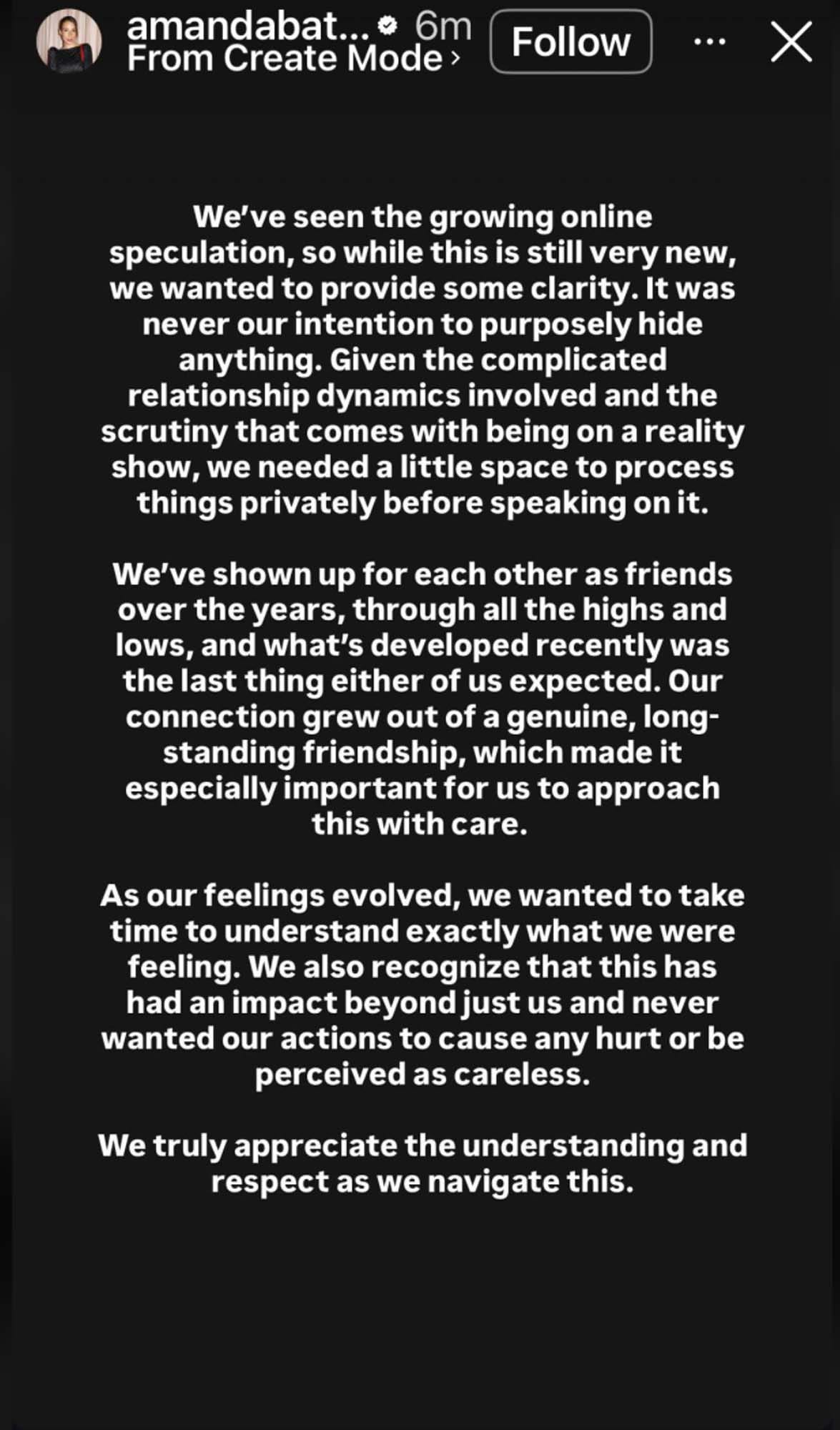The width and height of the screenshot is (840, 1430).
Task: Open amandabat's profile picture
Action: 69,41
